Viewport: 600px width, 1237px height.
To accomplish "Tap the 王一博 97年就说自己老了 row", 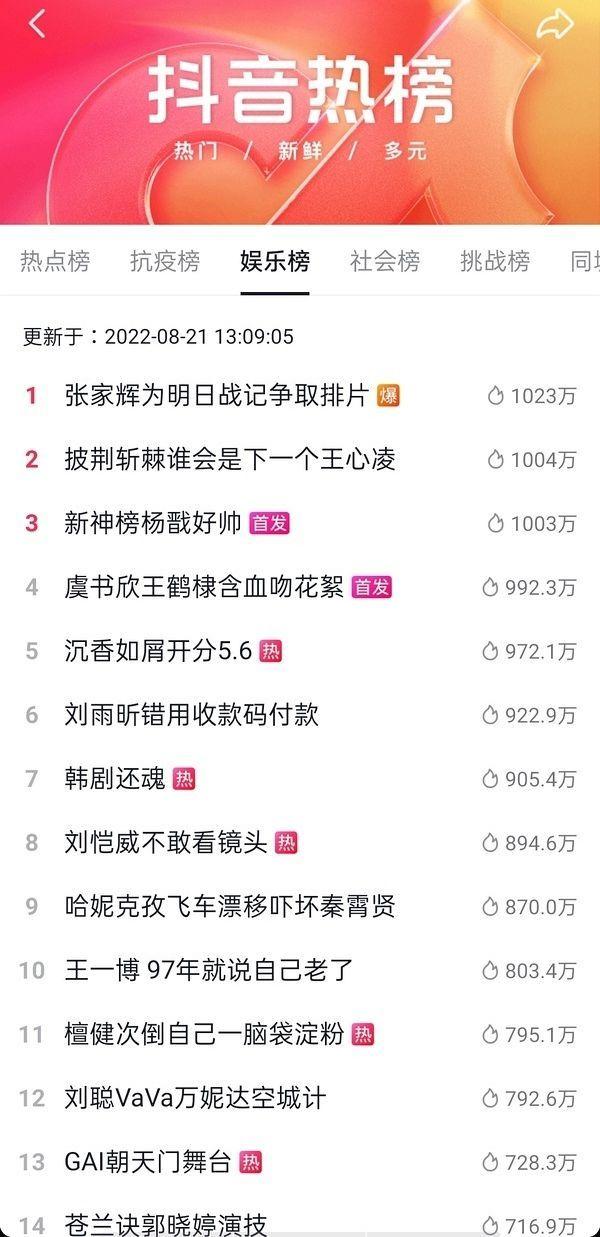I will 300,971.
